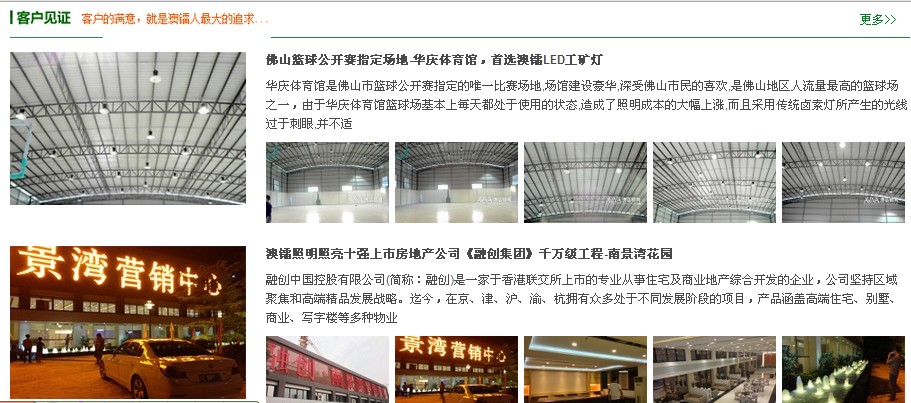Open the small thumbnail of the lit fountain

coord(842,369)
